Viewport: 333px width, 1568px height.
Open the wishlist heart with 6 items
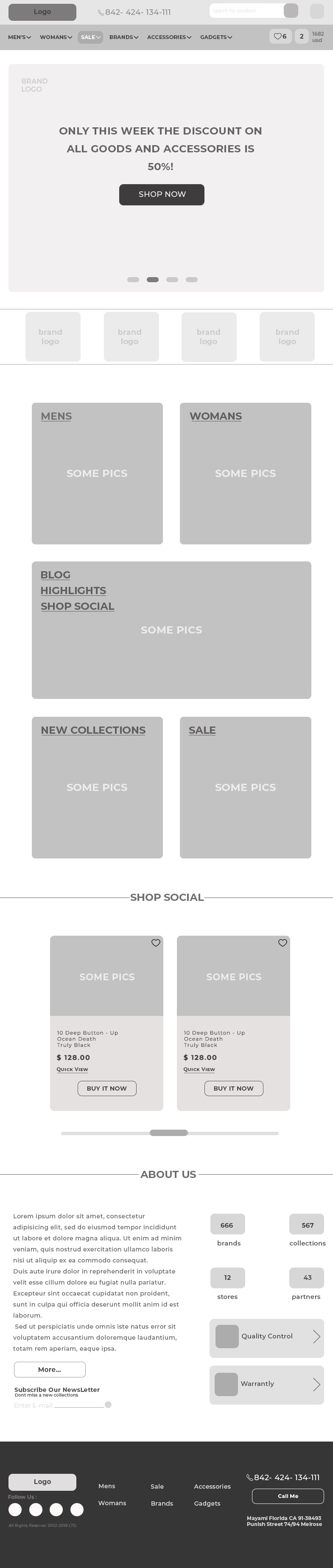point(280,36)
